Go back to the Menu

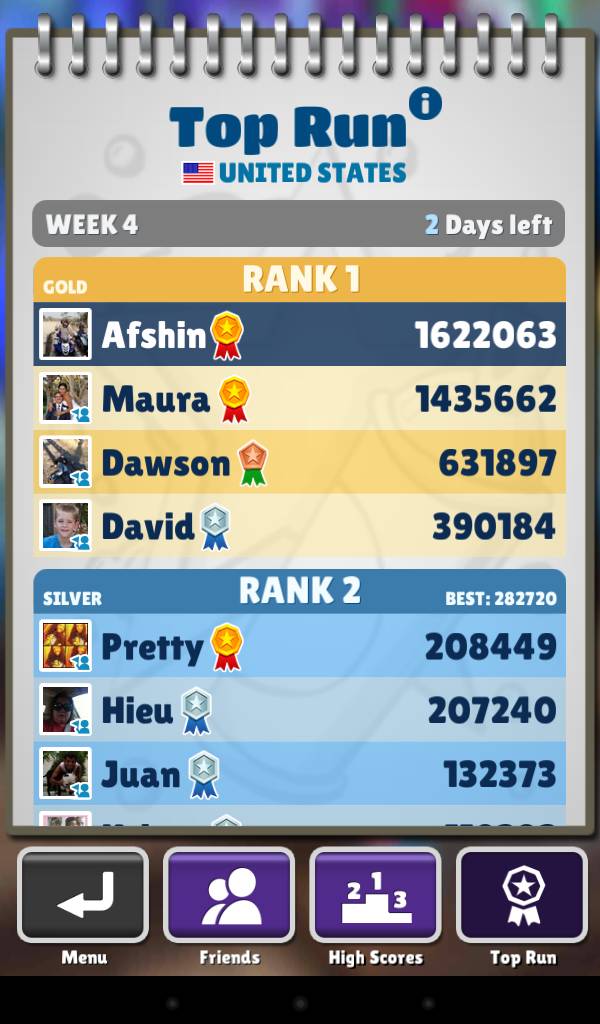tap(83, 895)
